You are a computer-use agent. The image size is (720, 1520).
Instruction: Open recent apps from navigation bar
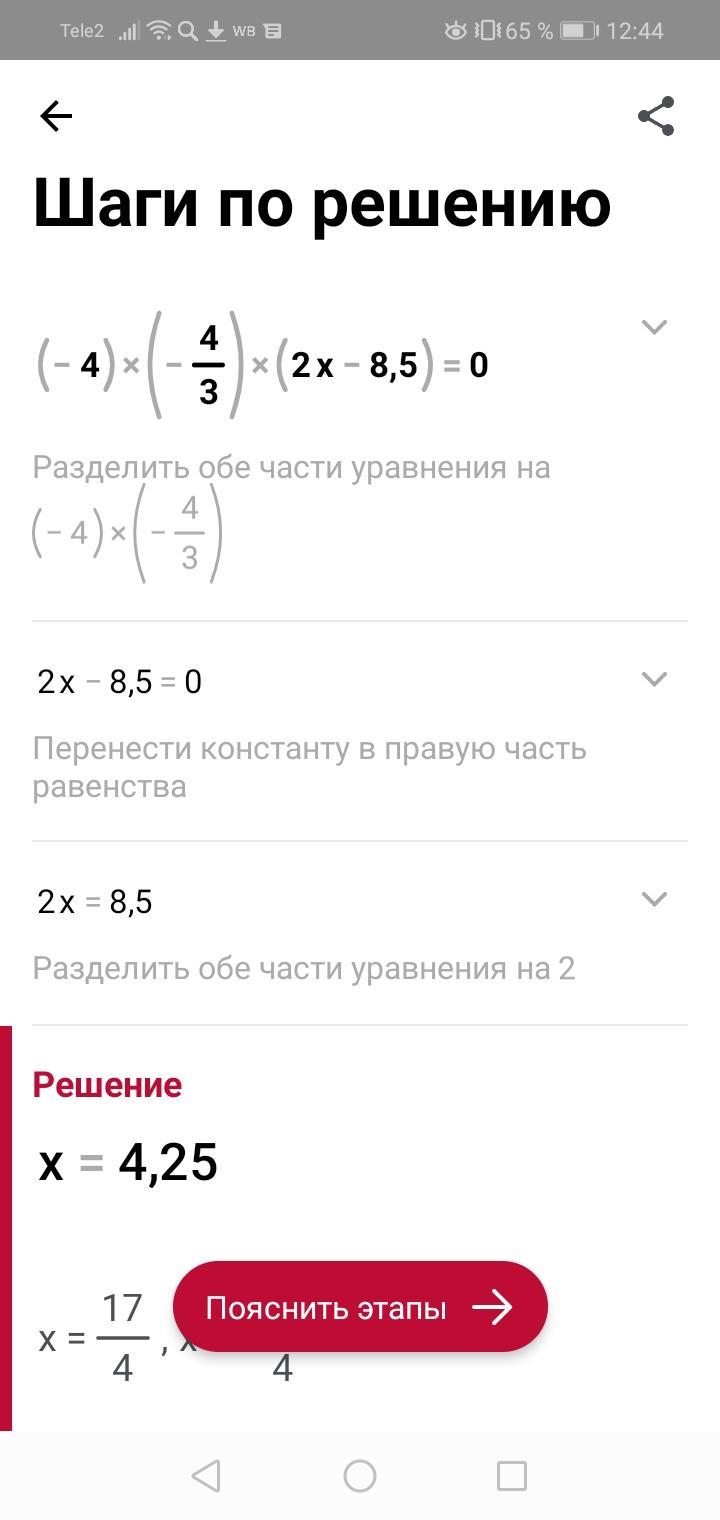pos(512,1476)
